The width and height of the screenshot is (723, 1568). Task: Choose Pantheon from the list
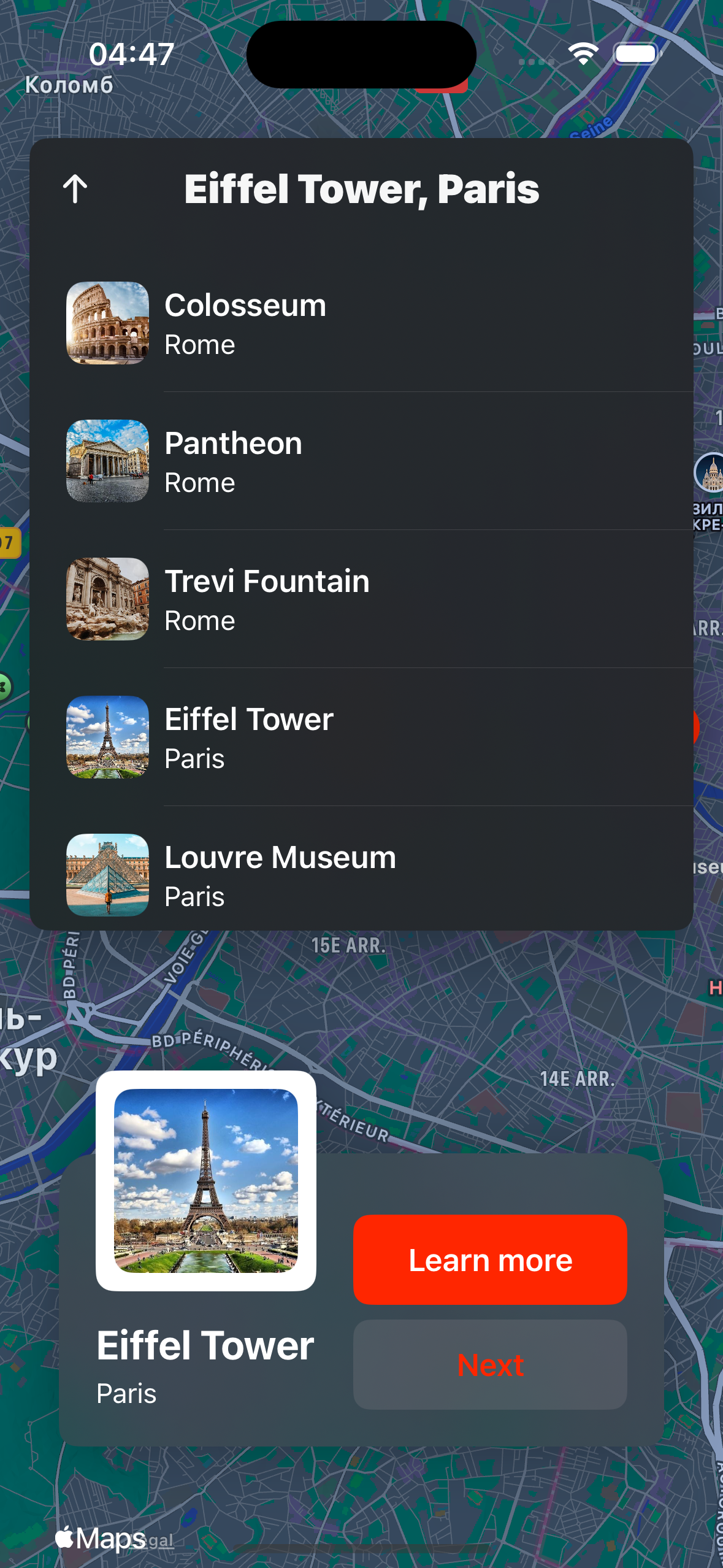click(361, 461)
